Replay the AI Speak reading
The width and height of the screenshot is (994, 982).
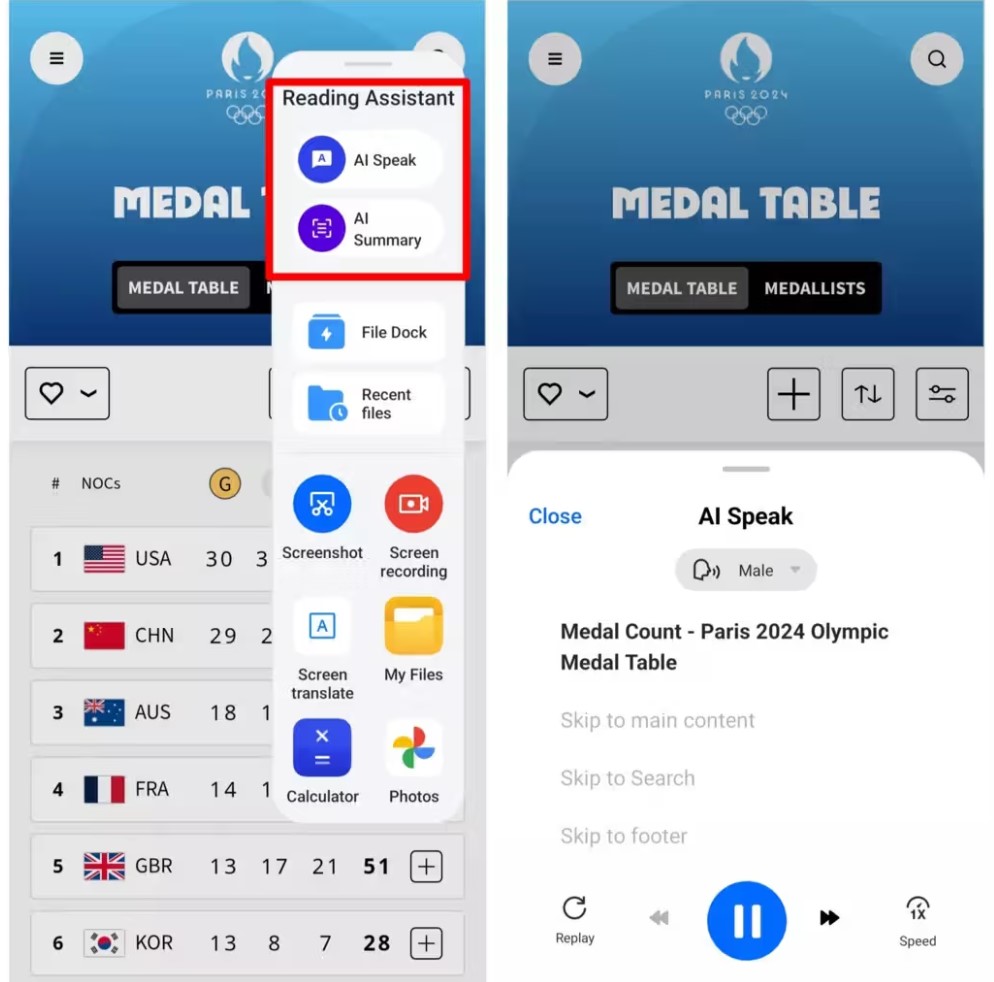tap(574, 918)
